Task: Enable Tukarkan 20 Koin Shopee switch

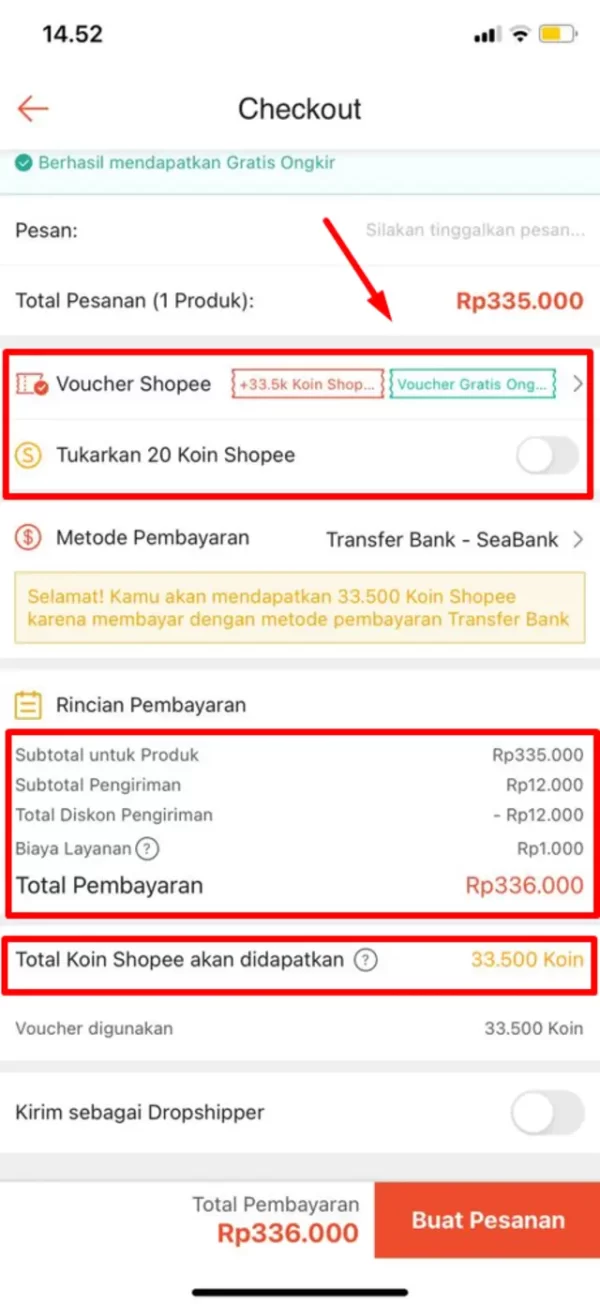Action: (x=547, y=455)
